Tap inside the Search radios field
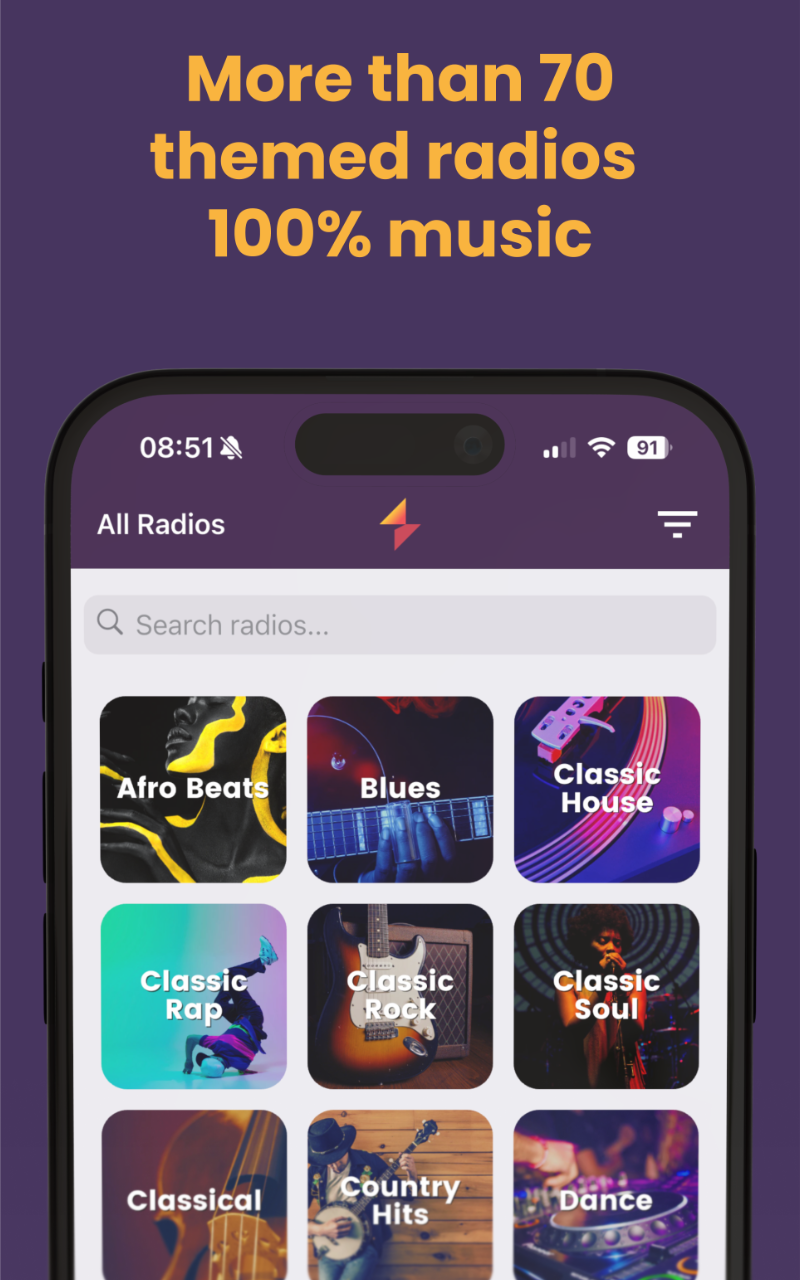Viewport: 800px width, 1280px height. [400, 624]
